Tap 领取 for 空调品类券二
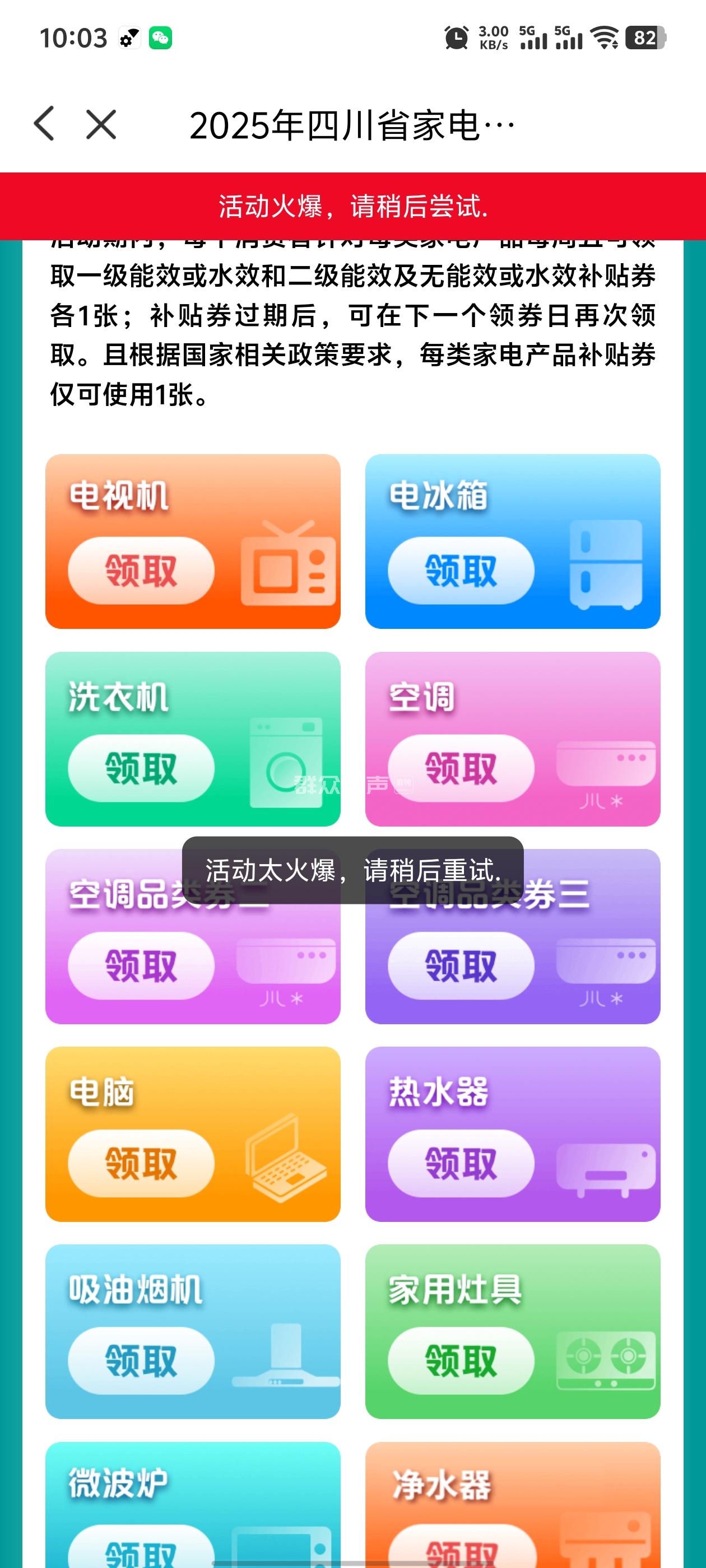 click(141, 965)
